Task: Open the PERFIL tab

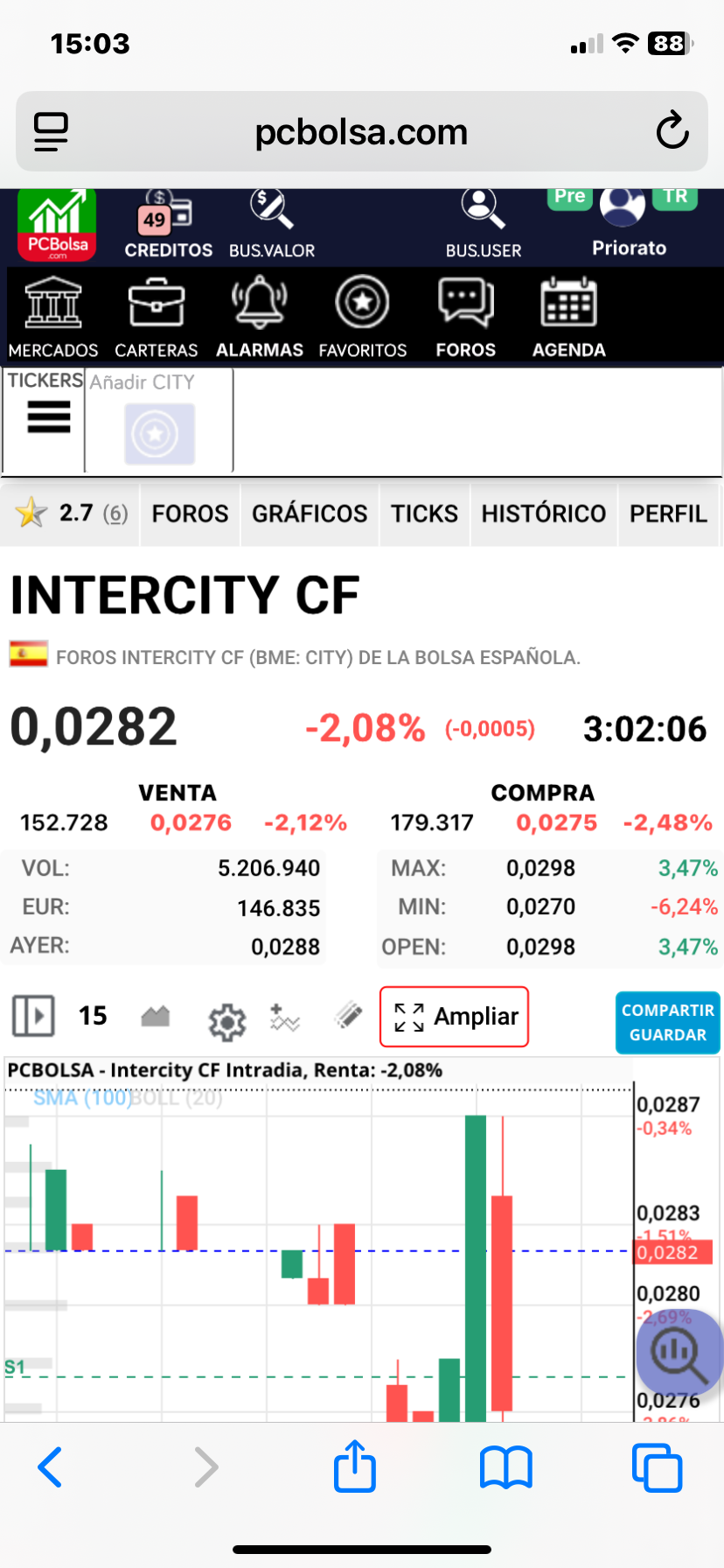Action: [668, 514]
